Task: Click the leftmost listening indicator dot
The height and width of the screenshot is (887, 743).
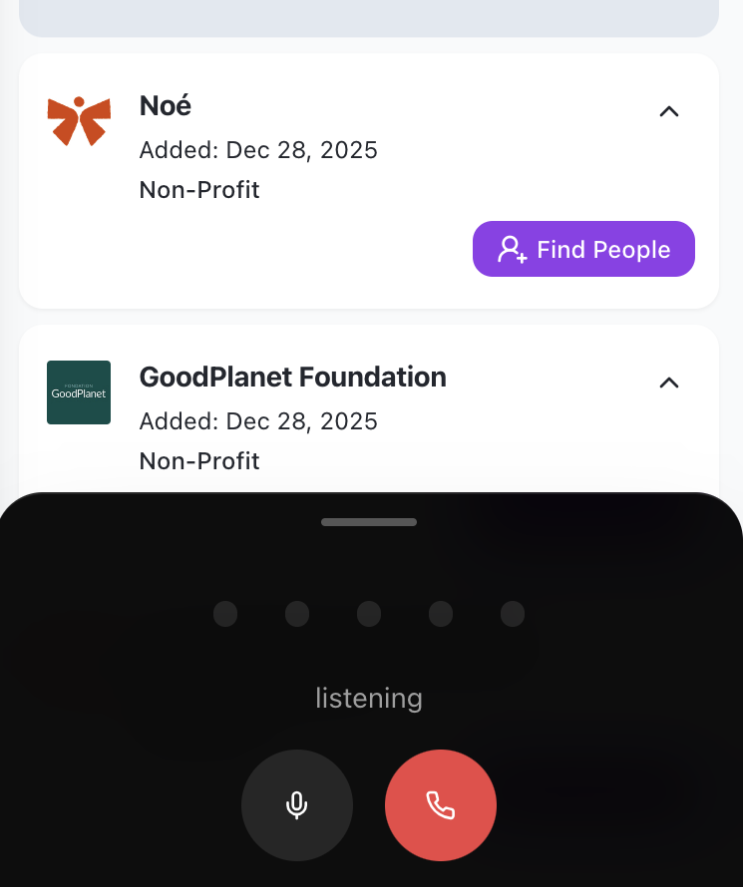Action: pyautogui.click(x=225, y=614)
